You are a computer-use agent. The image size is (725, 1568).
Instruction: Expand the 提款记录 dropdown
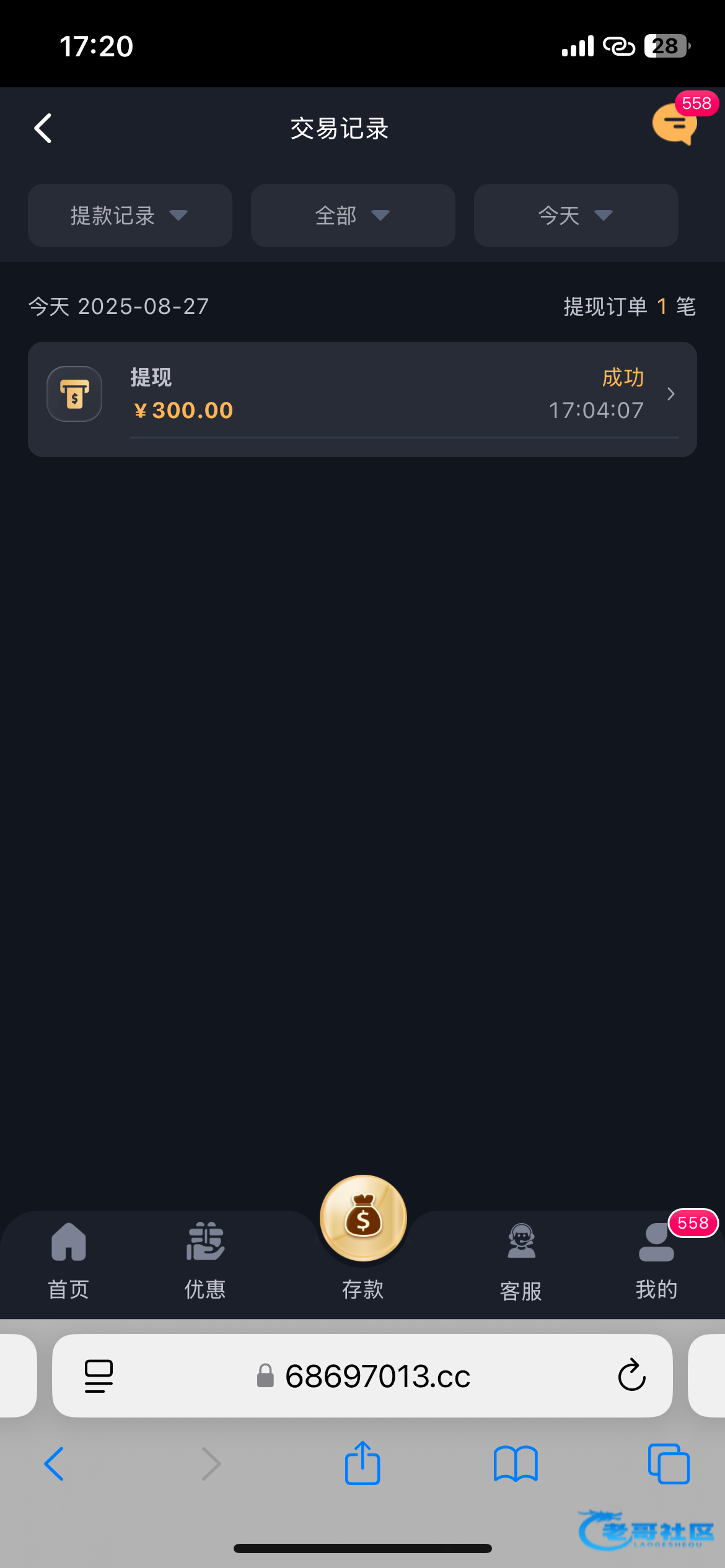click(x=130, y=216)
